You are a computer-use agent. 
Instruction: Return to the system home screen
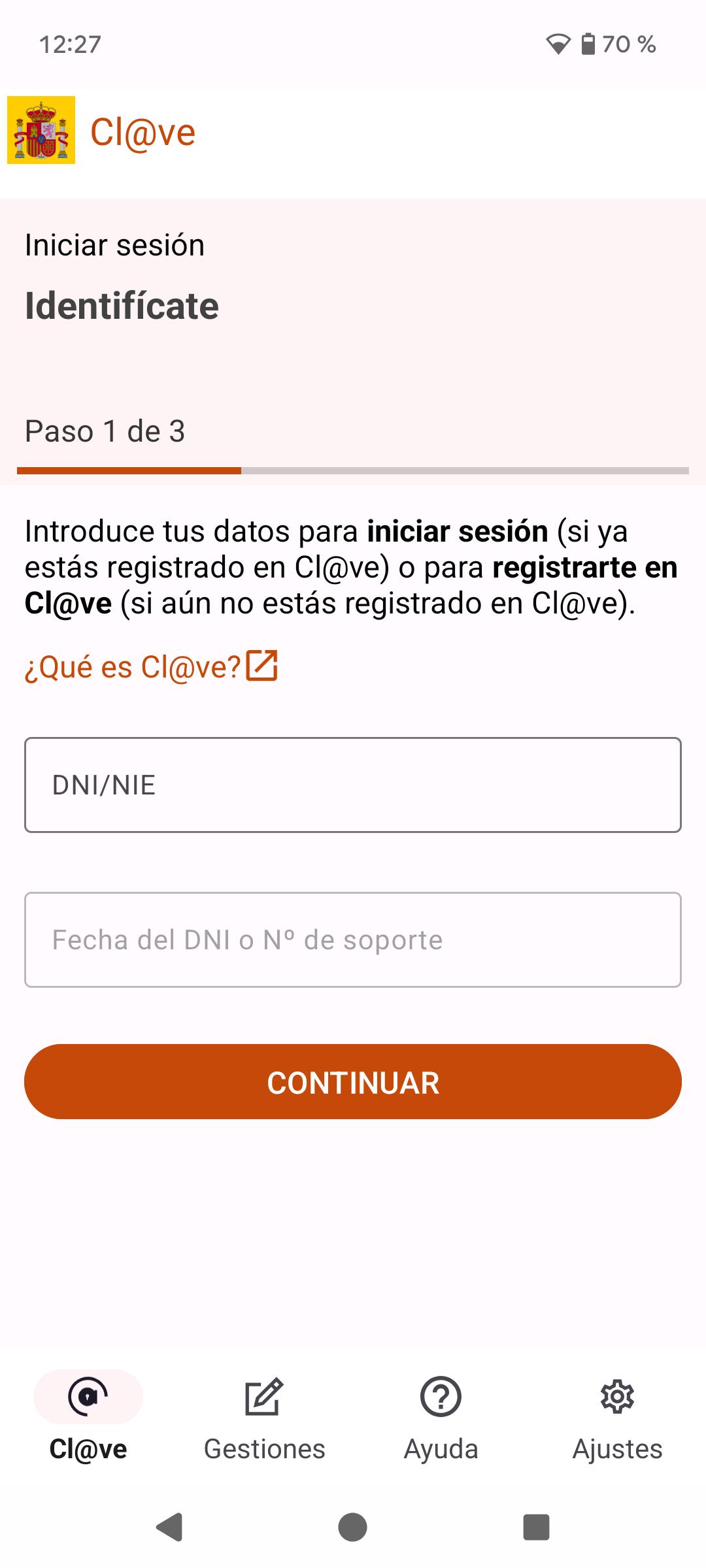tap(353, 1527)
